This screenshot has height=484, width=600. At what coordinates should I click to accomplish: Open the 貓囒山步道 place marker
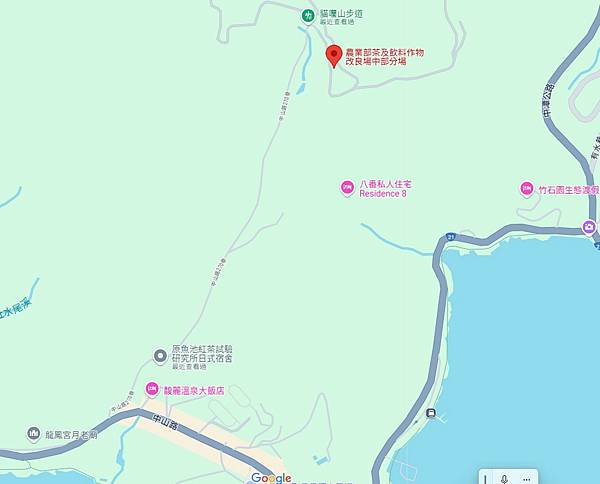[x=309, y=15]
